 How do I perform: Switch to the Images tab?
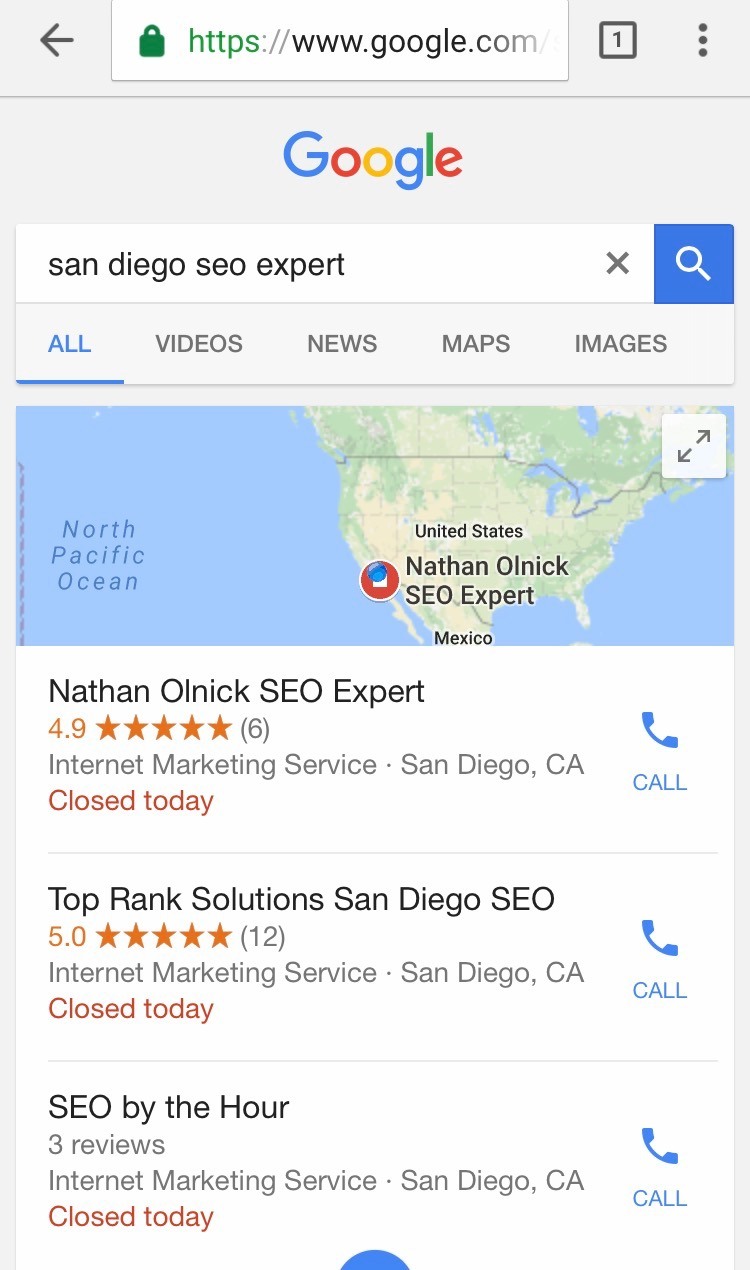click(x=621, y=344)
